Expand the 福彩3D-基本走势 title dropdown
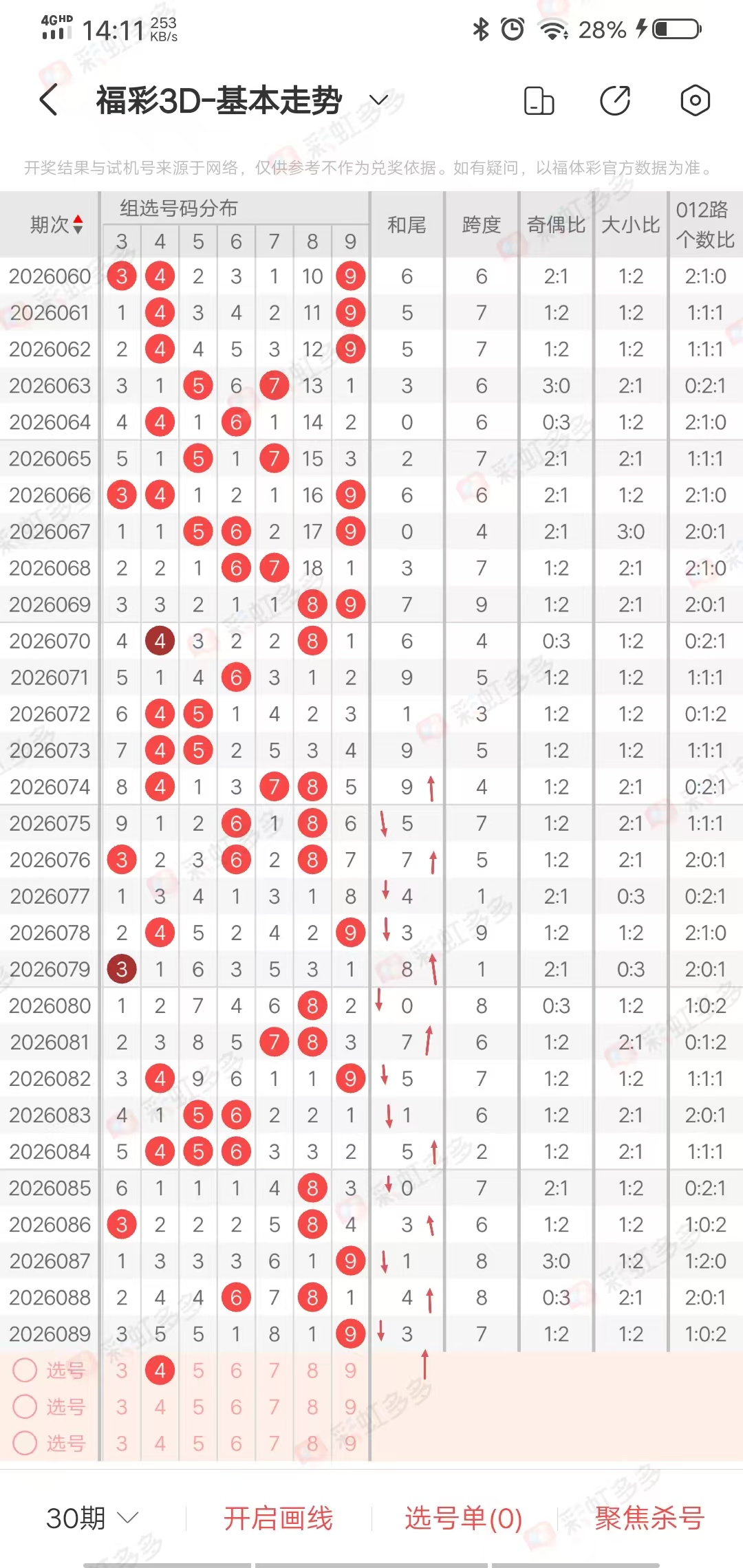 coord(379,100)
